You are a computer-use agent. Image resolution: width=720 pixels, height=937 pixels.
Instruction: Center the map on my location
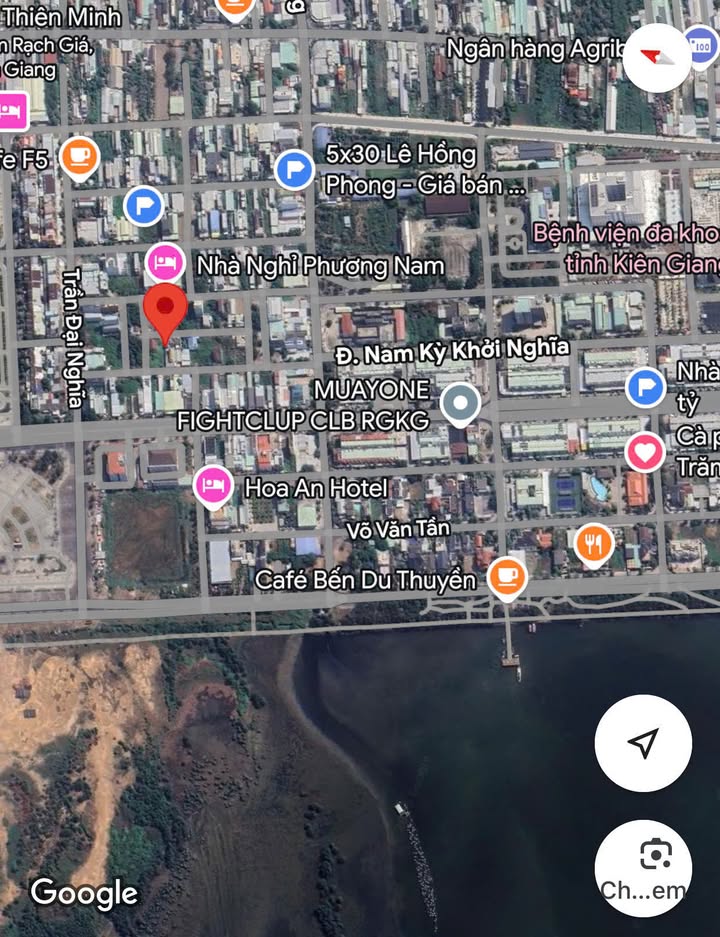[643, 742]
